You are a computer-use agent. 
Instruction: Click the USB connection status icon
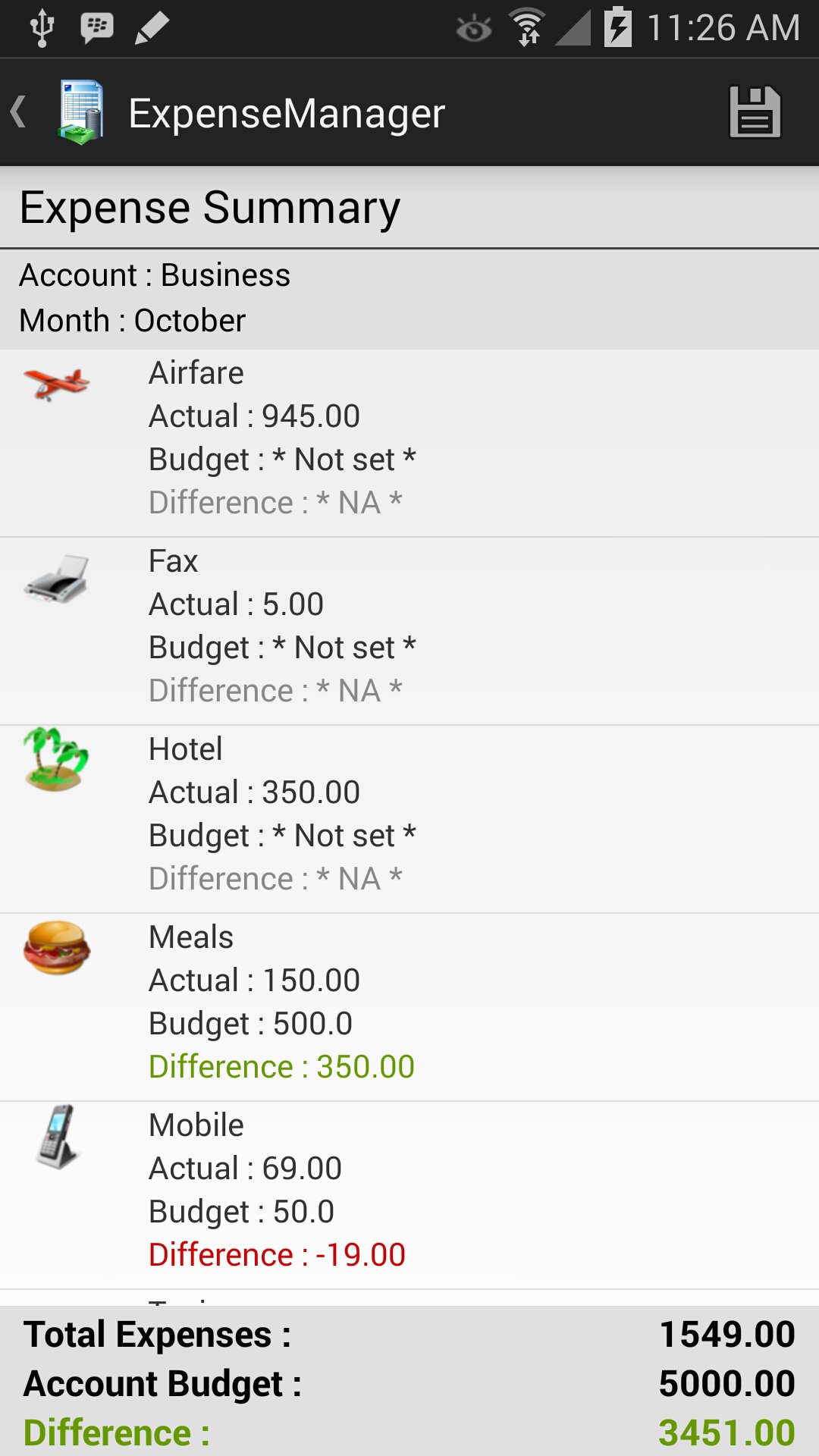click(42, 25)
